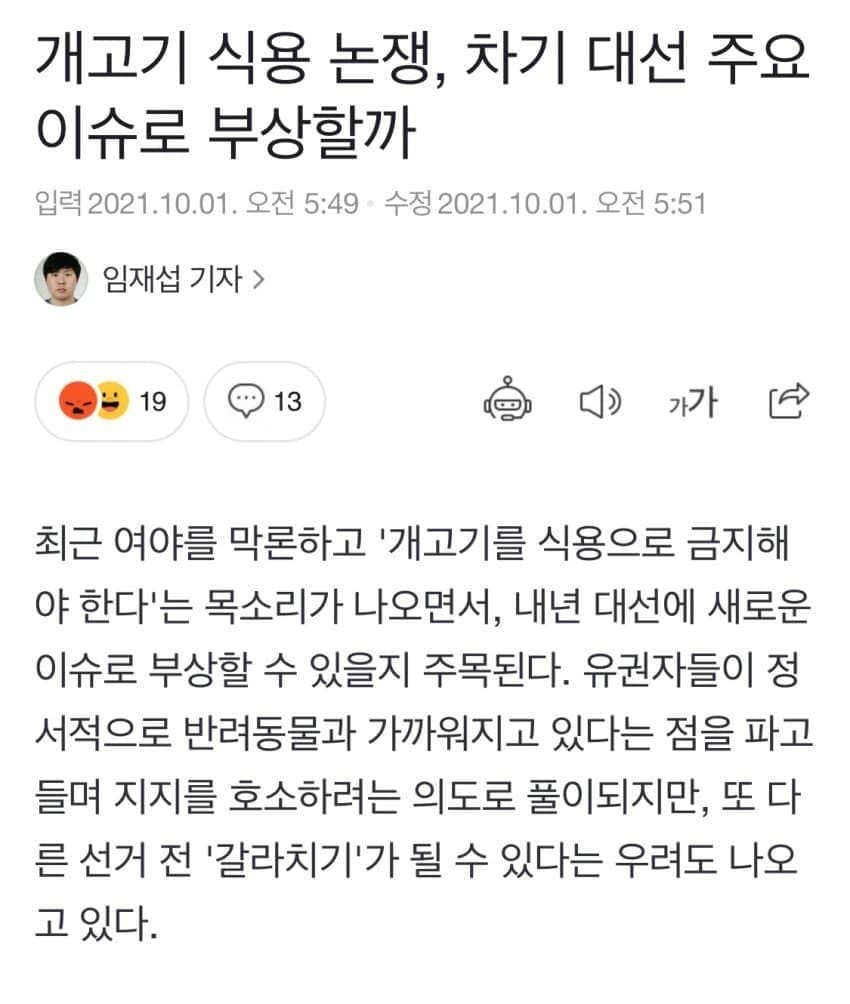The height and width of the screenshot is (1004, 850).
Task: Open the AI summary robot icon
Action: 507,401
